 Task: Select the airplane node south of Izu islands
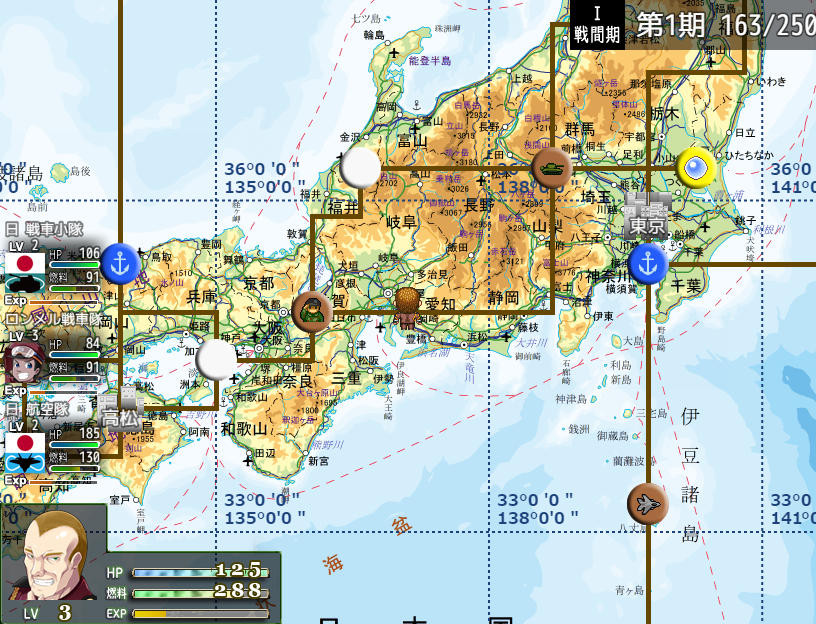tap(647, 503)
